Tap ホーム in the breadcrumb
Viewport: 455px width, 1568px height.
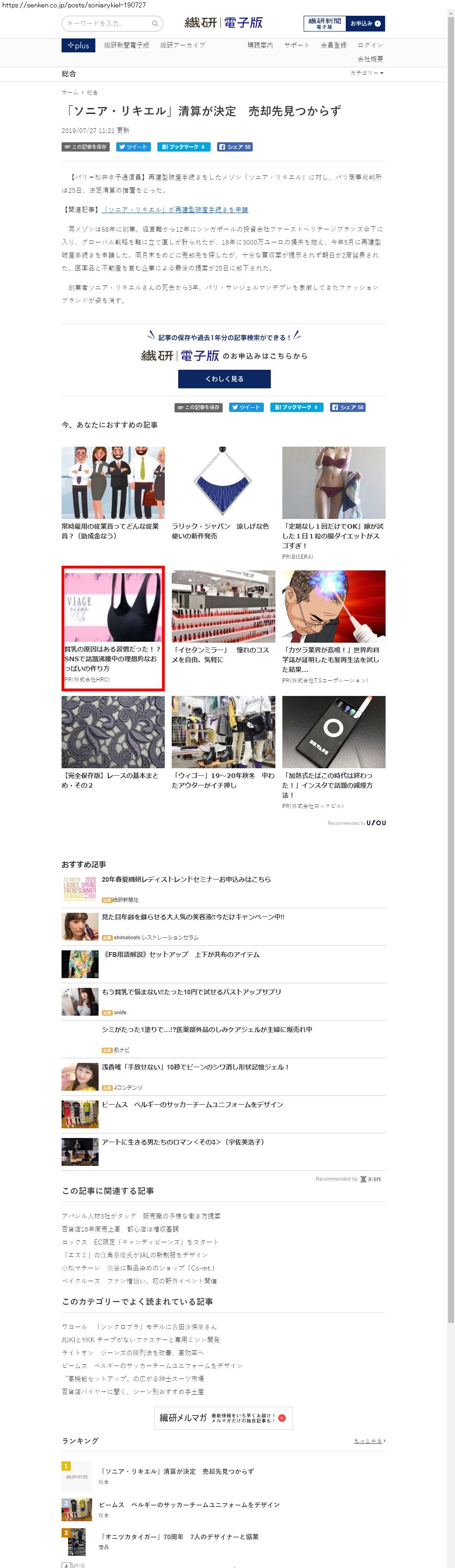(69, 93)
